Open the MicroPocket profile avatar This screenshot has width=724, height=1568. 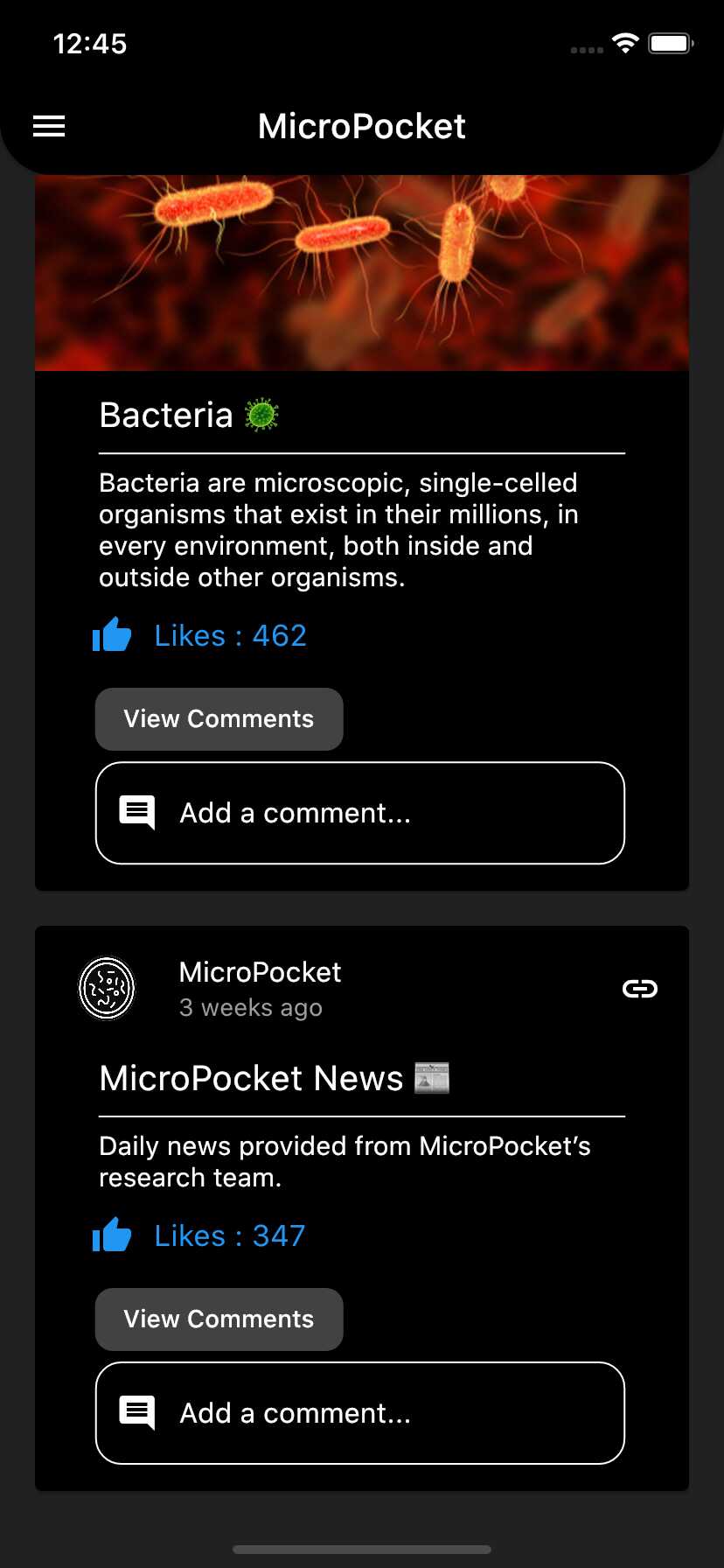[x=108, y=989]
